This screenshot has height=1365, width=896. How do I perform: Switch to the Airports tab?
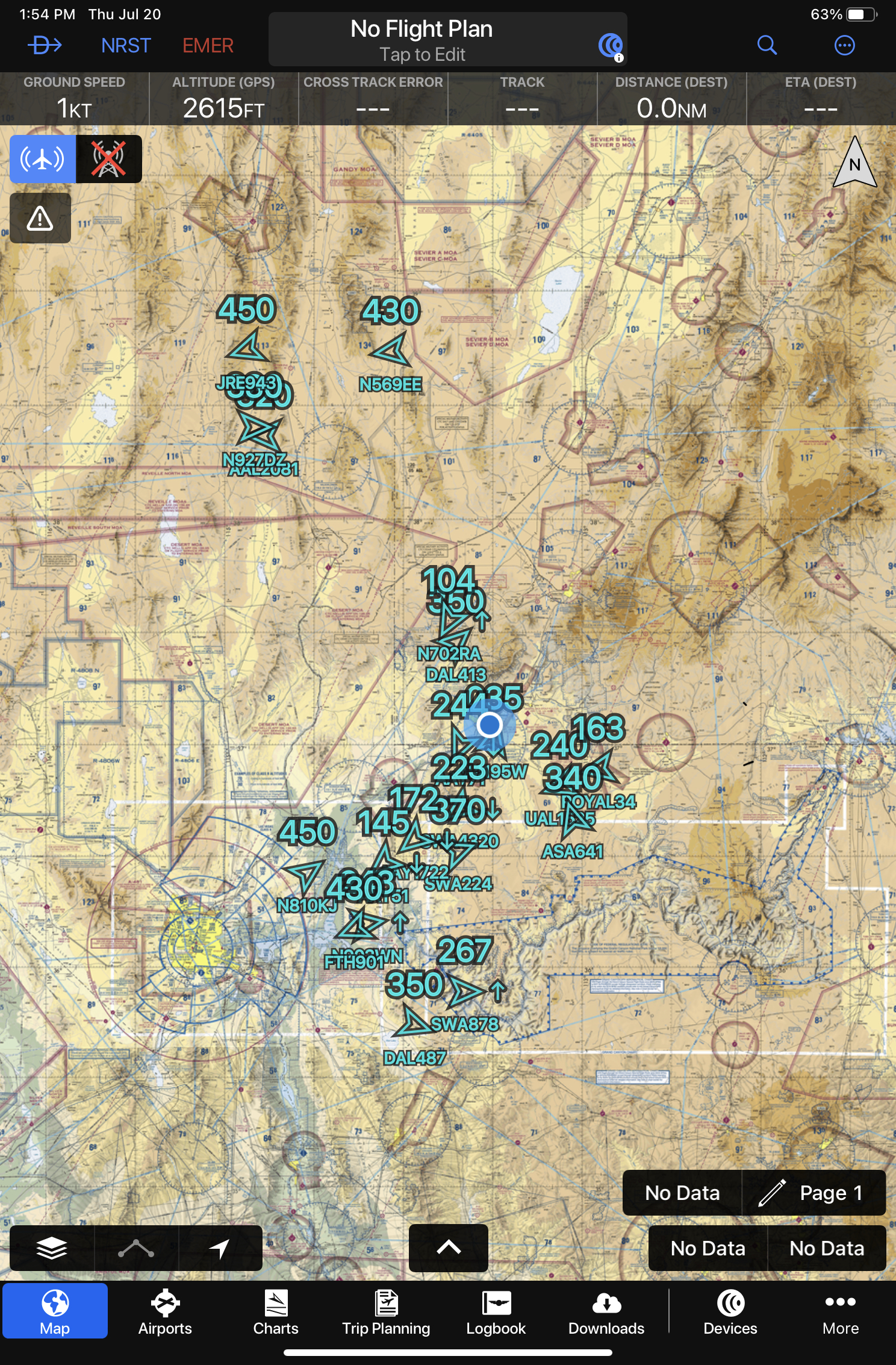(165, 1312)
